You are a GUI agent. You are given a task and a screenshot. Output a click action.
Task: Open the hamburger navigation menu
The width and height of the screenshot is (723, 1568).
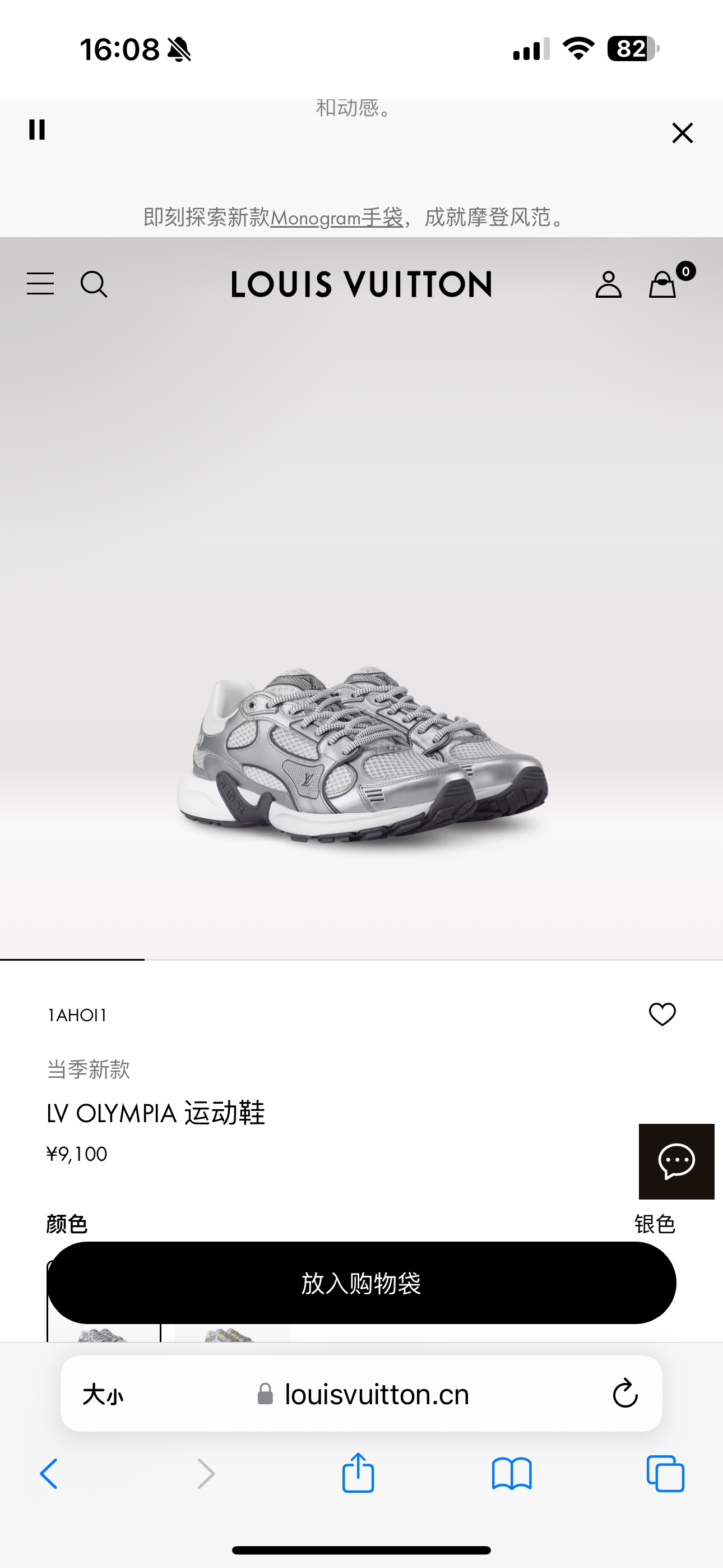pyautogui.click(x=40, y=284)
